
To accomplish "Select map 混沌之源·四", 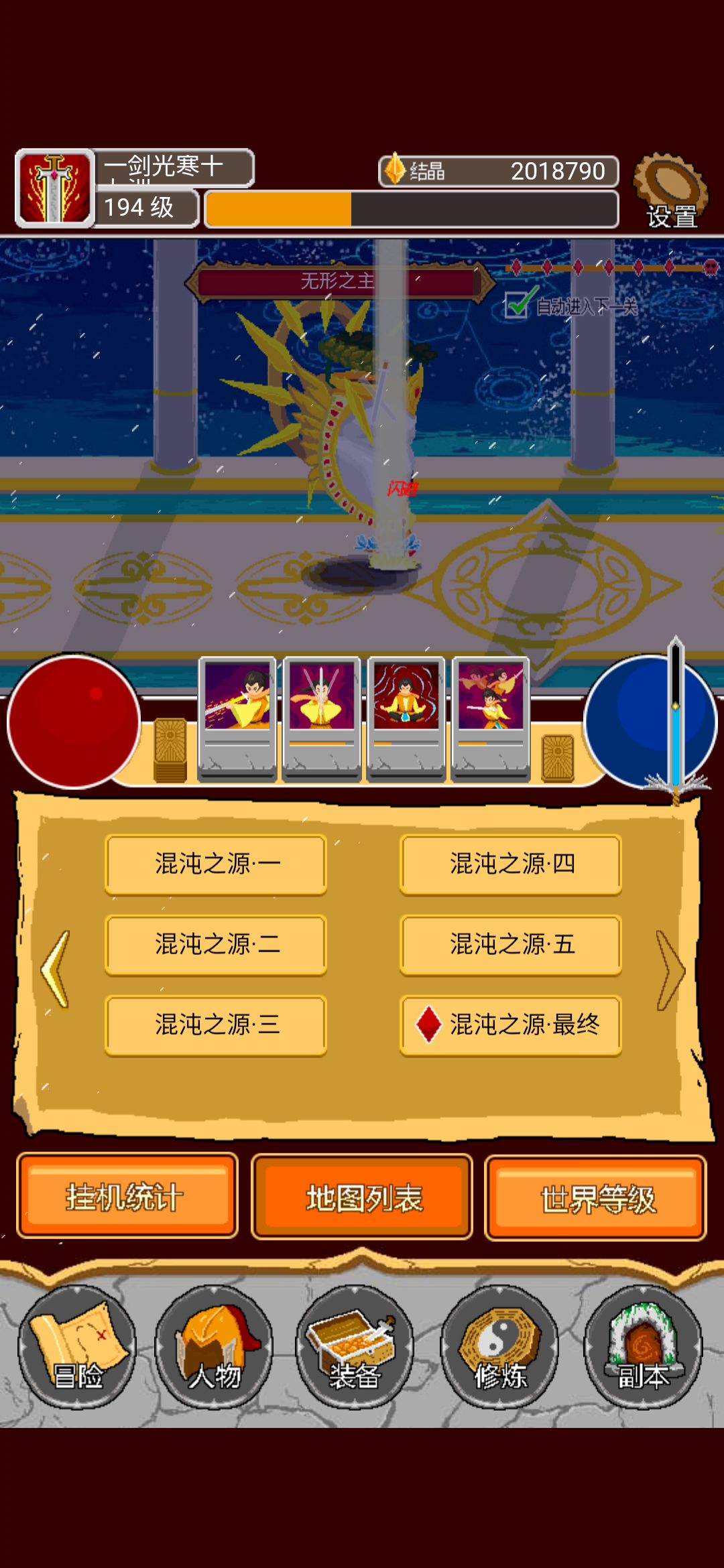I will click(511, 864).
